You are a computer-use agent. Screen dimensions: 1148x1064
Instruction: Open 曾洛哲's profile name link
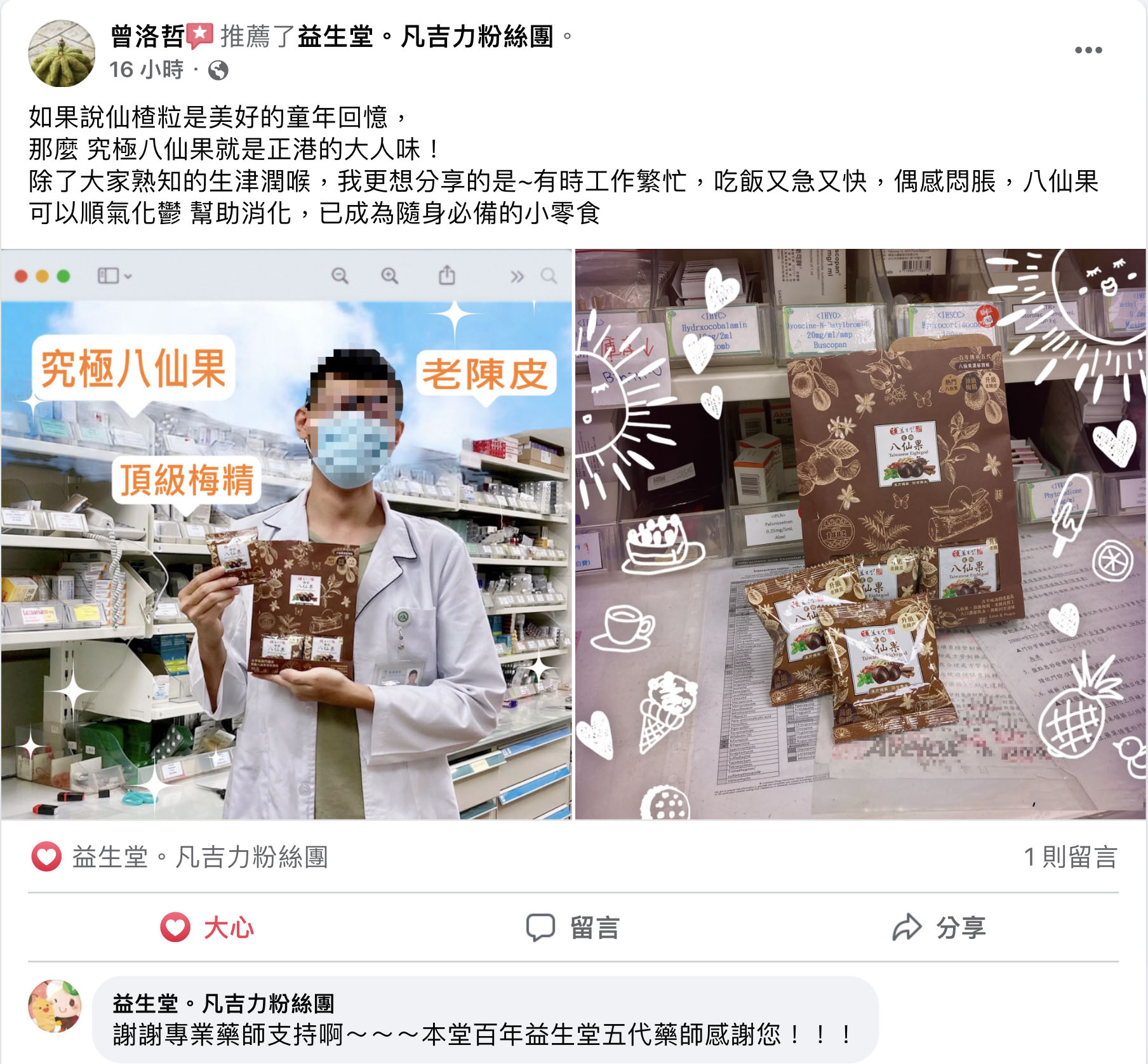point(147,36)
